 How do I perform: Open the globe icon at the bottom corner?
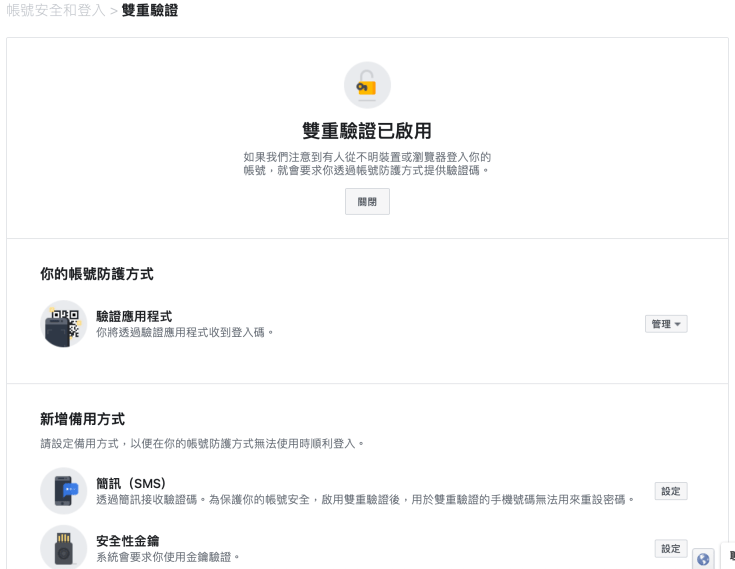(703, 559)
